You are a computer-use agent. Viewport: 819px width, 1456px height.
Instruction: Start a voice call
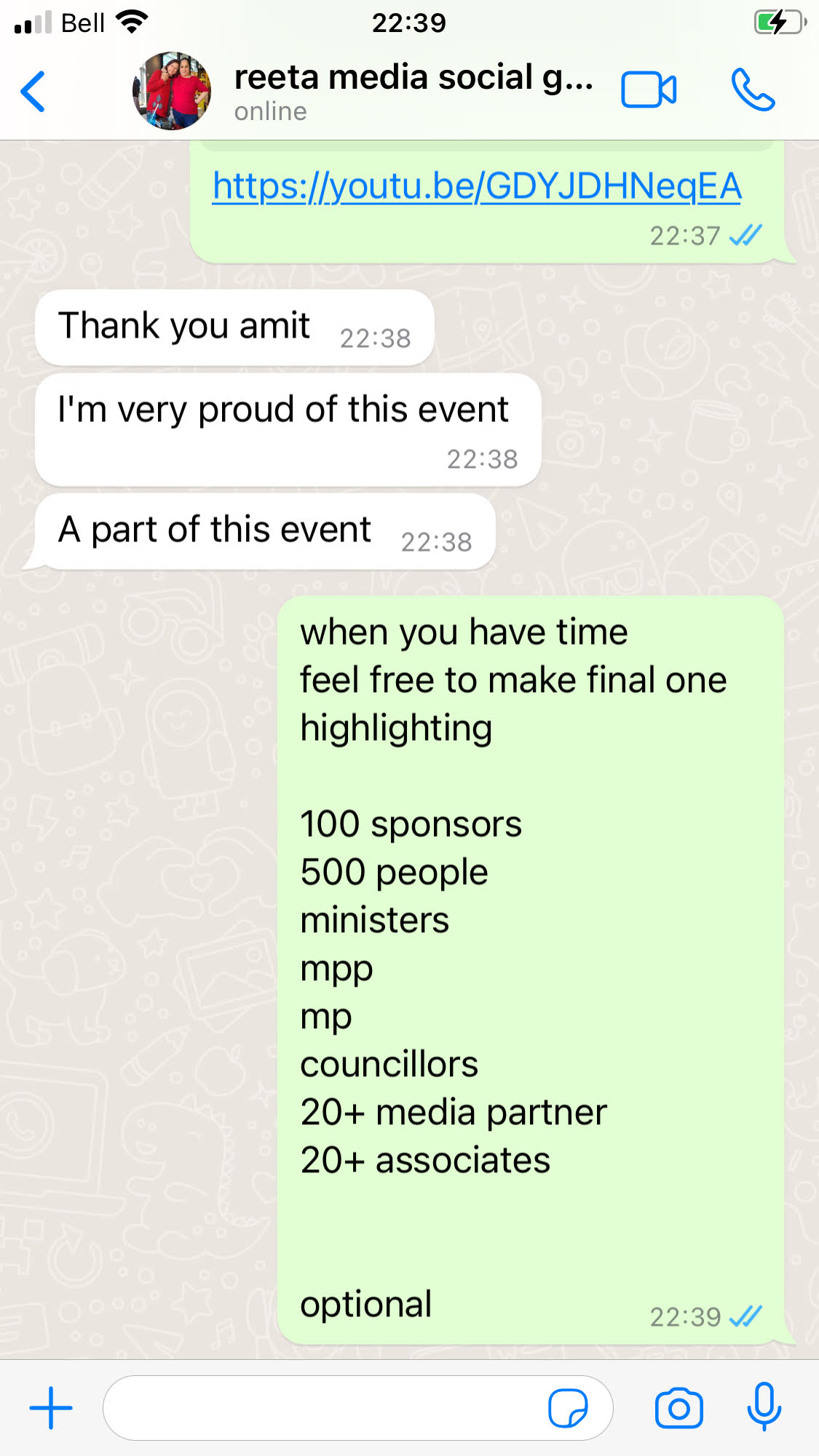753,91
